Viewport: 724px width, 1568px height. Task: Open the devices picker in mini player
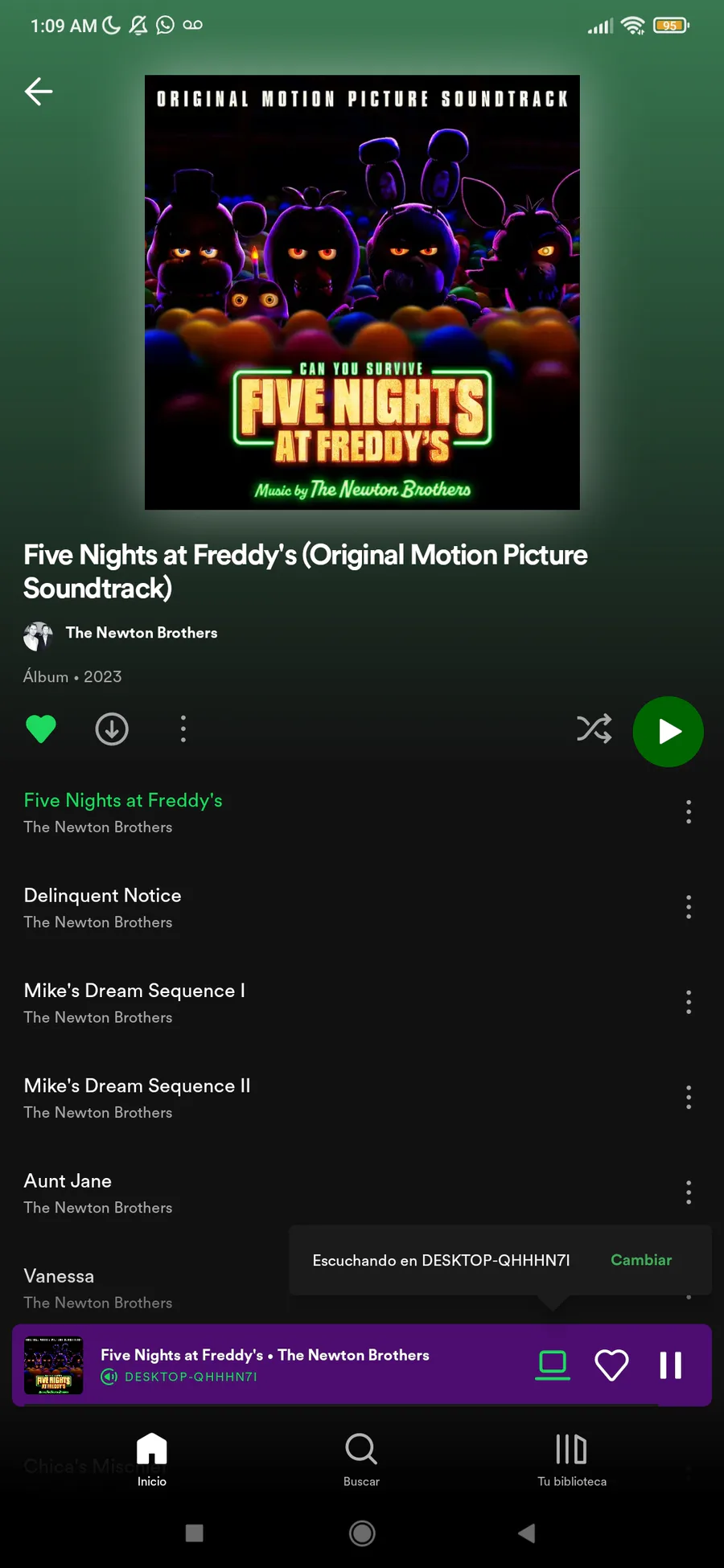(x=553, y=1365)
